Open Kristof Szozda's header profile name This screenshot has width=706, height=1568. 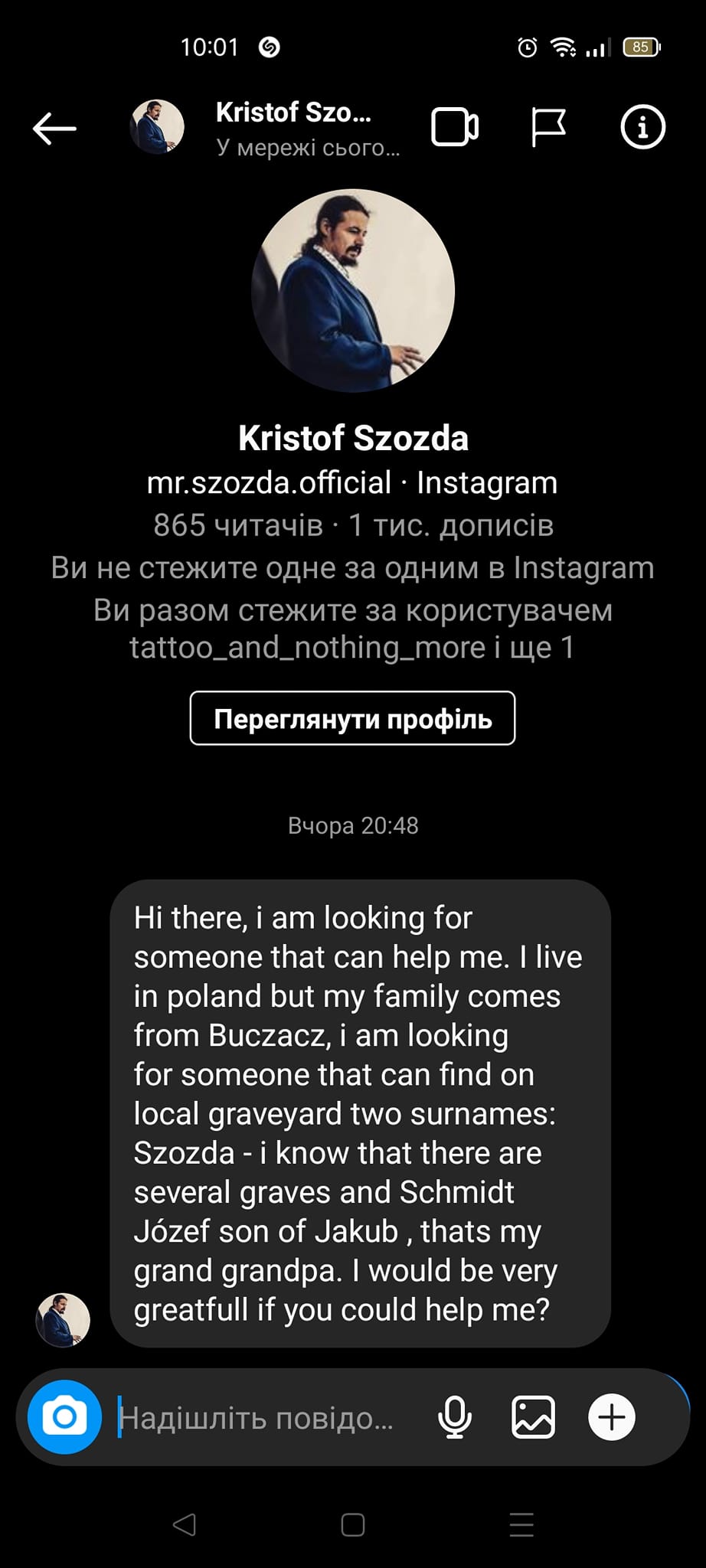tap(294, 113)
